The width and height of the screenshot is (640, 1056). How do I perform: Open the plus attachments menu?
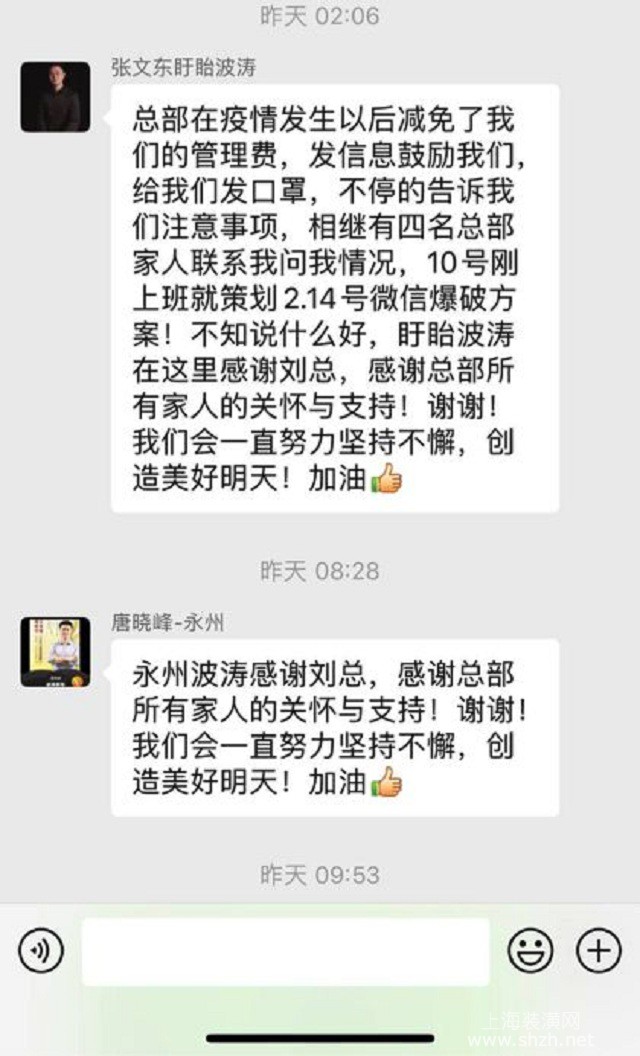(599, 950)
